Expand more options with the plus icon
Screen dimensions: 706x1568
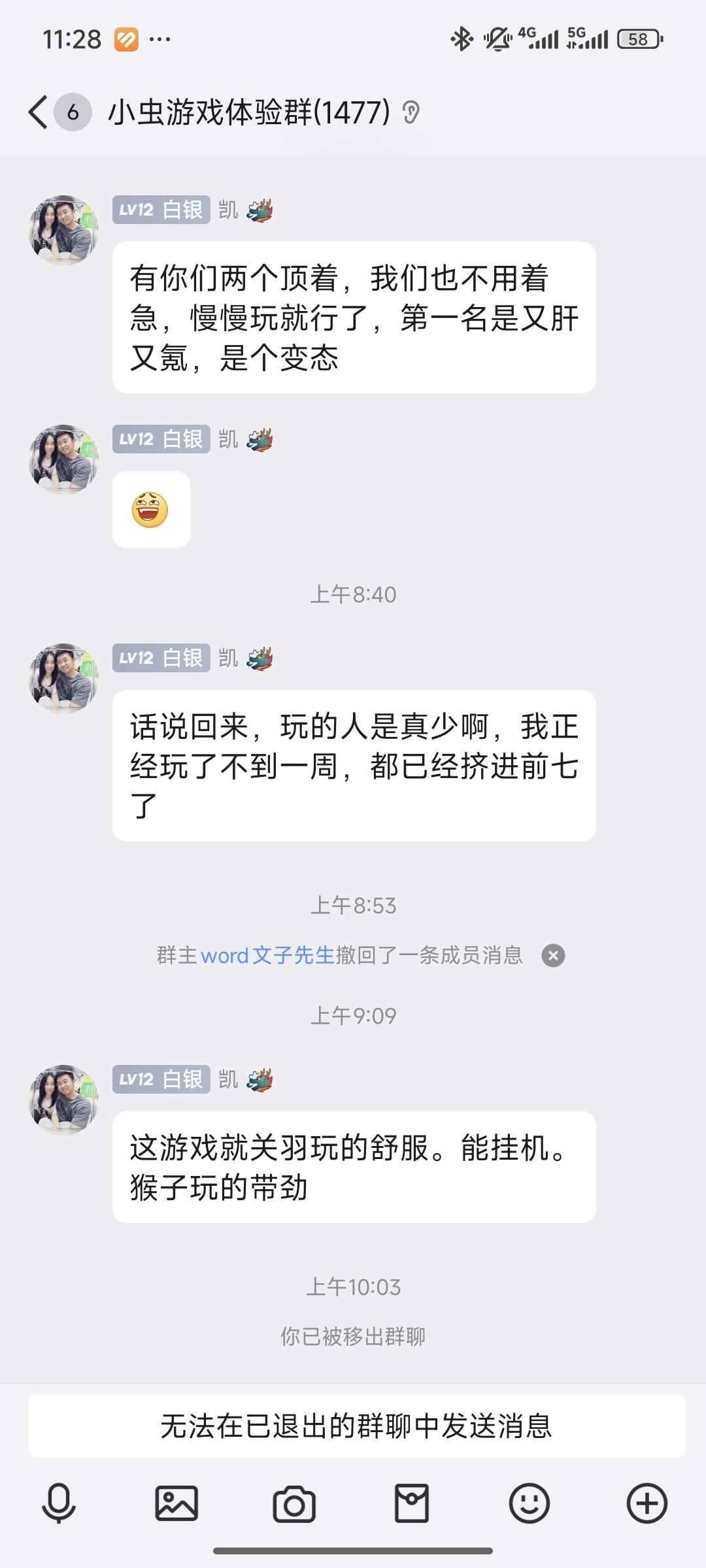pyautogui.click(x=647, y=1503)
